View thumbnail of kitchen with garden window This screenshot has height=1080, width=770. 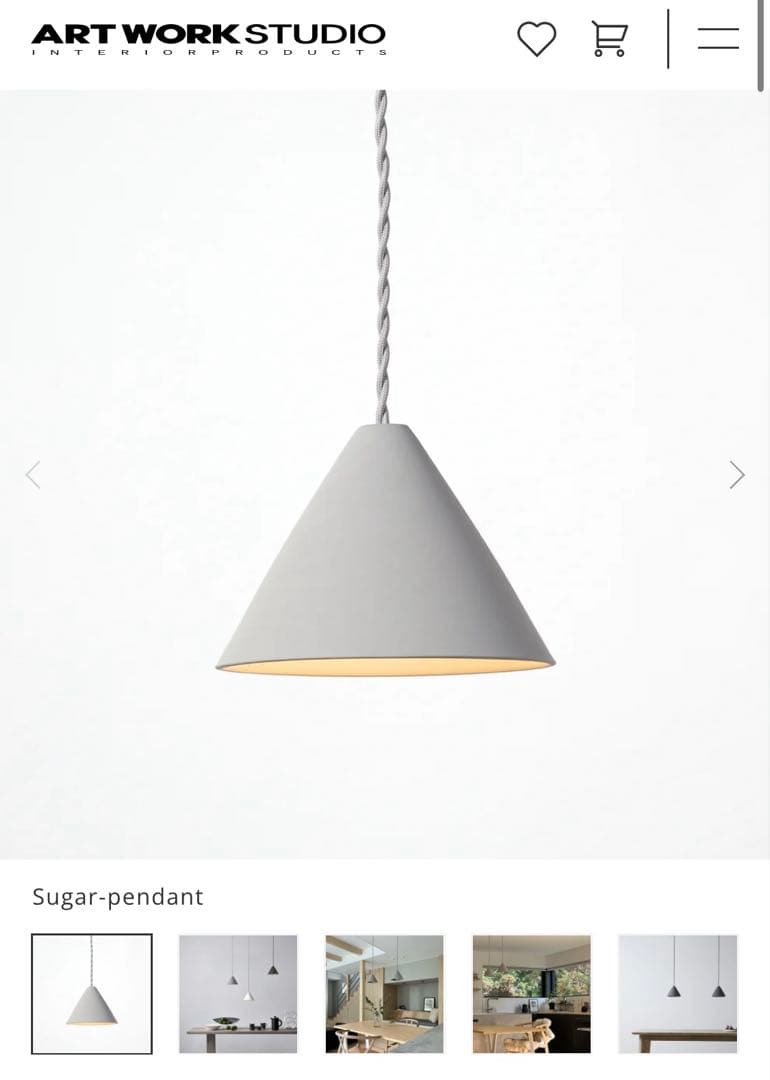pyautogui.click(x=531, y=994)
